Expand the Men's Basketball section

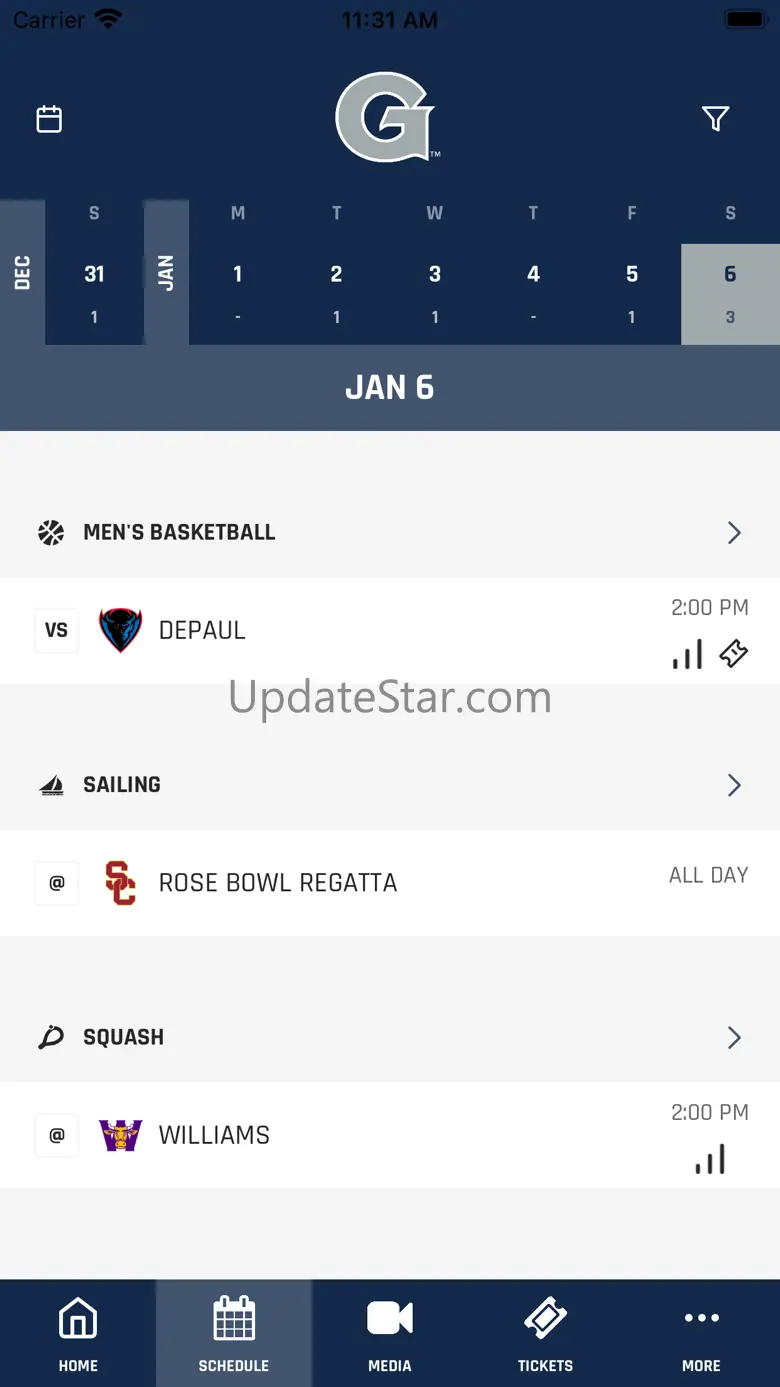pos(734,532)
